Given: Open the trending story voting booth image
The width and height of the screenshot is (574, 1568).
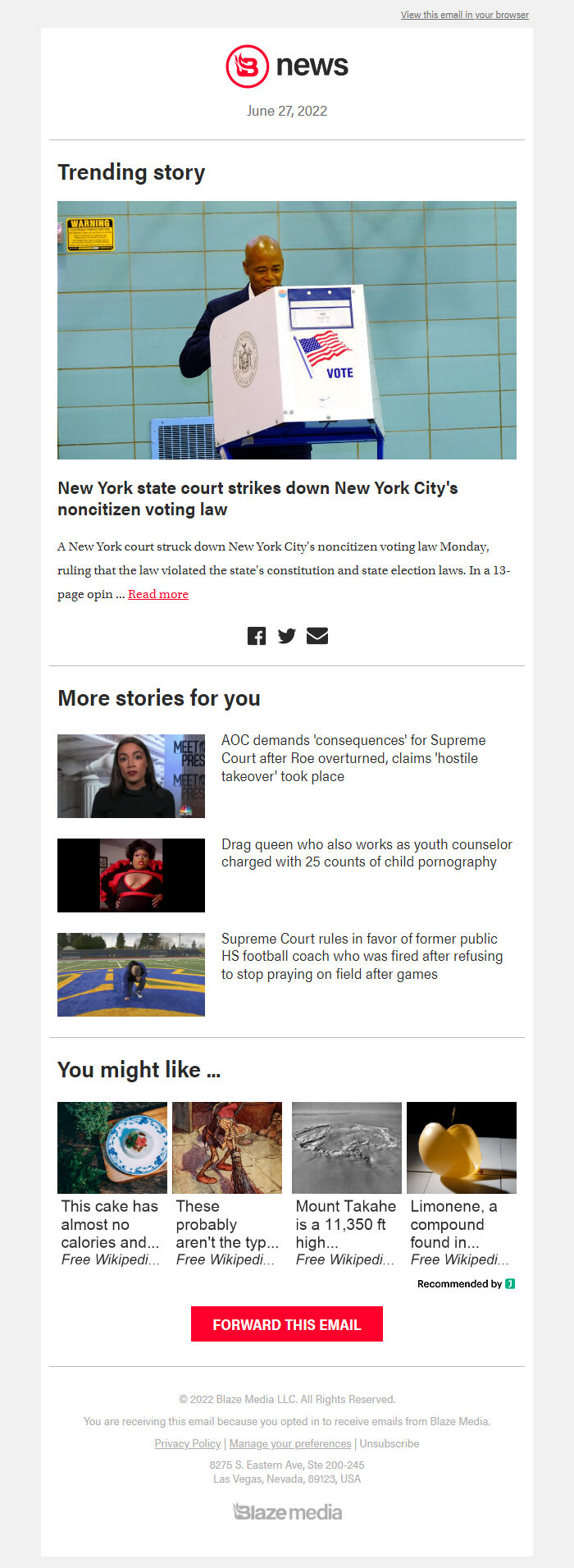Looking at the screenshot, I should point(287,330).
